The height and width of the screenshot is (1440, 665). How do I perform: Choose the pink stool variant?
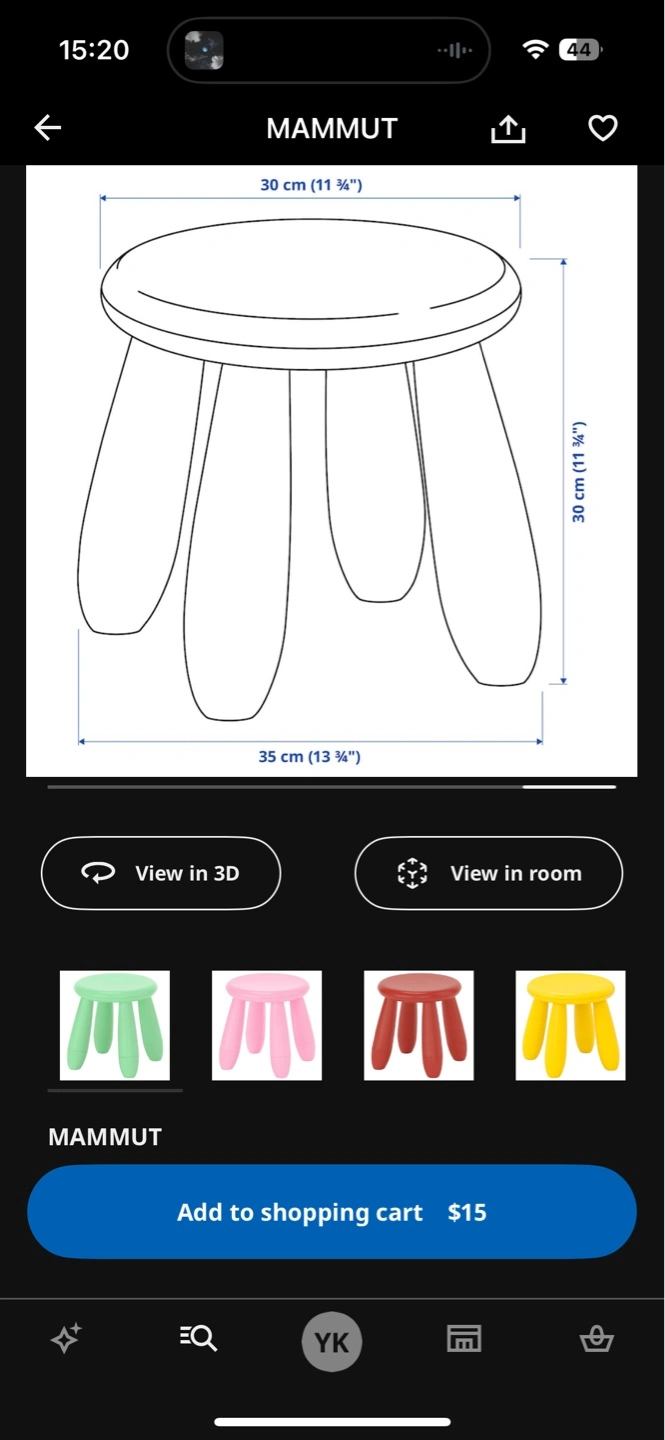(x=267, y=1025)
